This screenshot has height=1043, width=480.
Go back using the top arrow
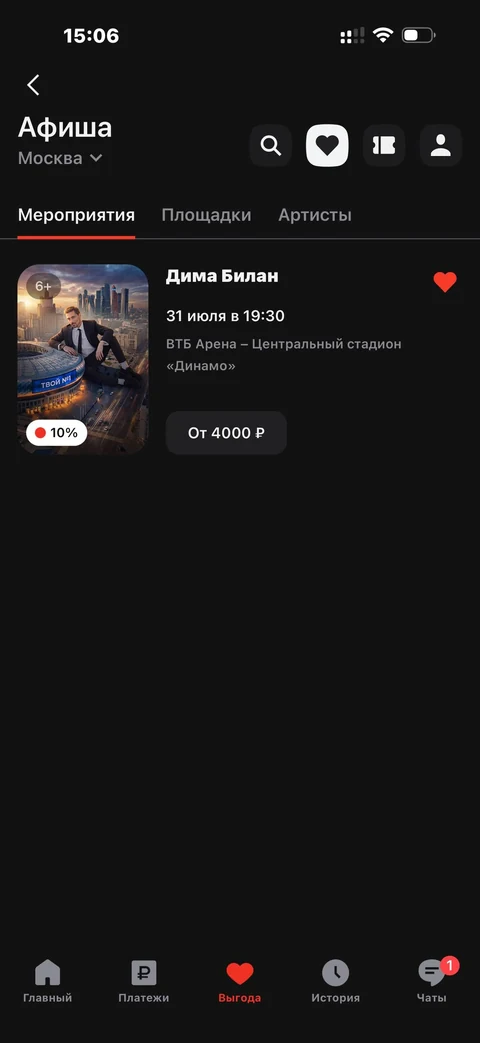33,85
